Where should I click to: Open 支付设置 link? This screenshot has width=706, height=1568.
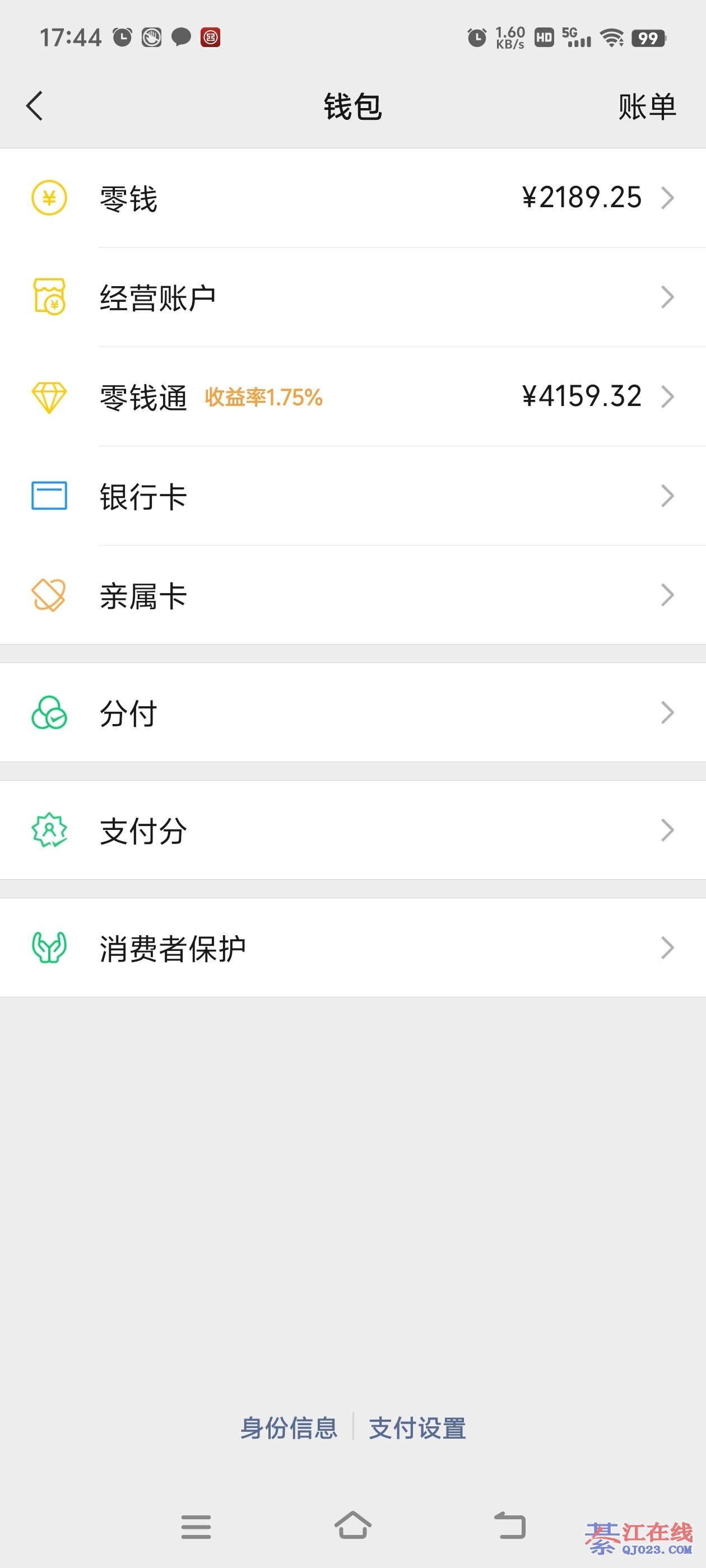click(x=418, y=1428)
